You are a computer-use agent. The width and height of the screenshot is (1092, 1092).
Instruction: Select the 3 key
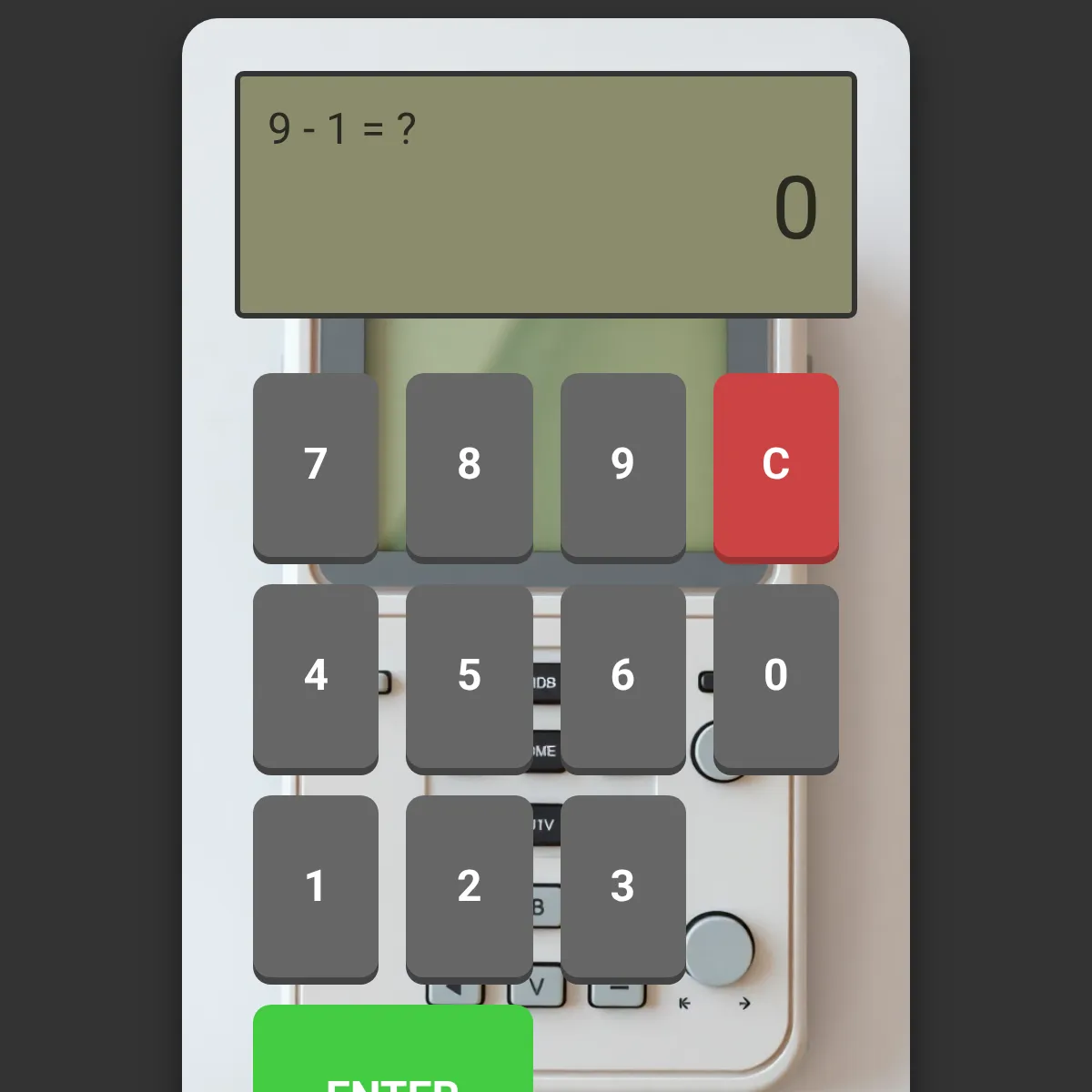(623, 890)
